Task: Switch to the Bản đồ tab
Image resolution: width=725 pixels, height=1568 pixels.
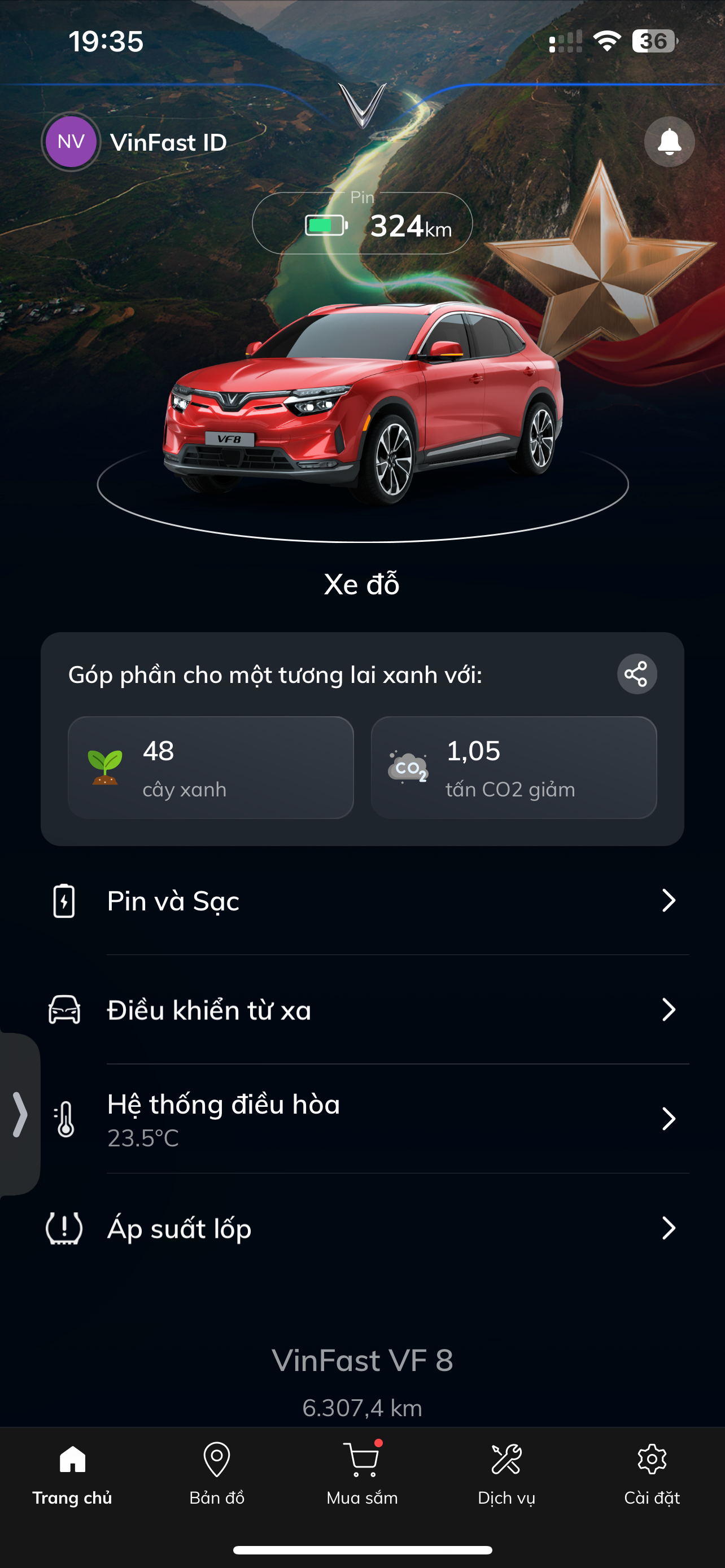Action: [217, 1473]
